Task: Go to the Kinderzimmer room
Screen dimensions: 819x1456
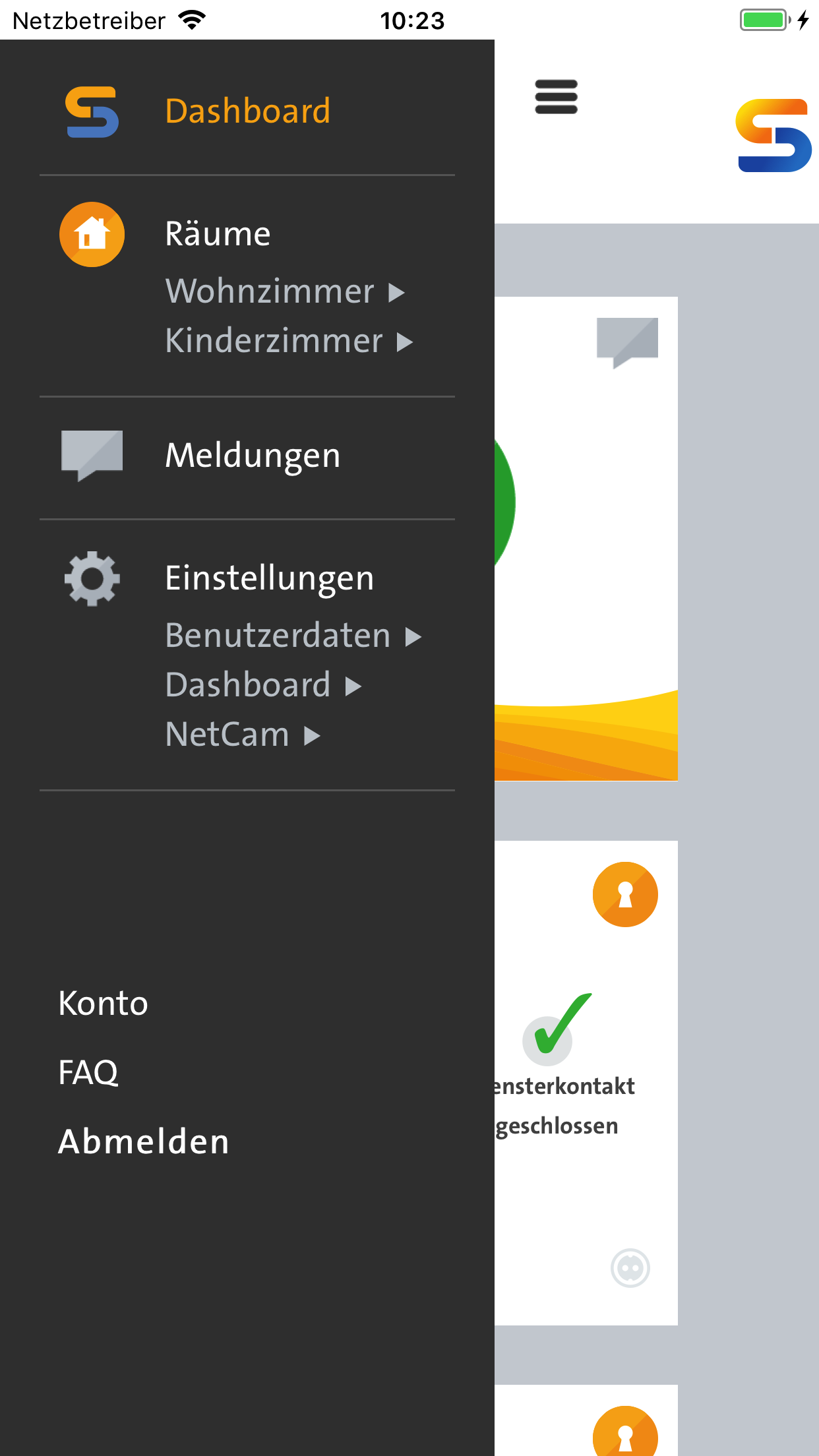Action: point(289,341)
